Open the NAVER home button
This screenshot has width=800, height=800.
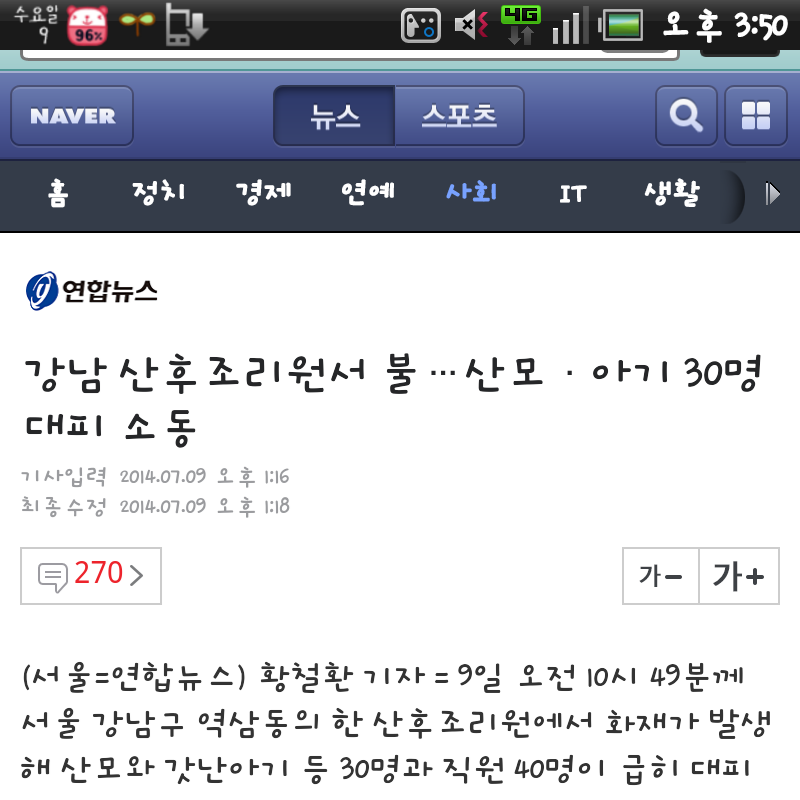pos(72,116)
